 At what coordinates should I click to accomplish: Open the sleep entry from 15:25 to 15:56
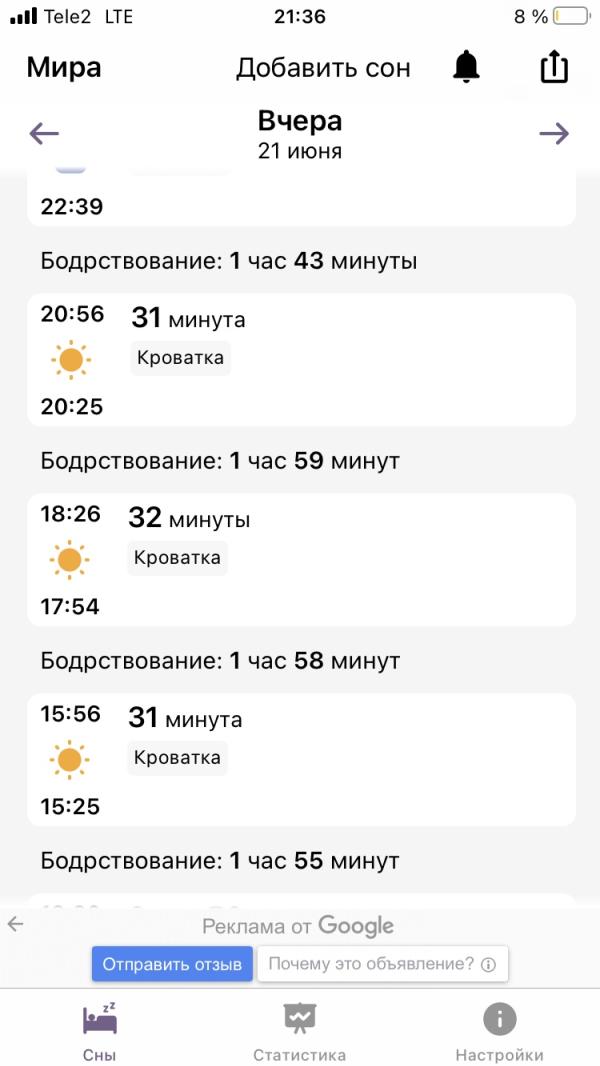coord(301,760)
